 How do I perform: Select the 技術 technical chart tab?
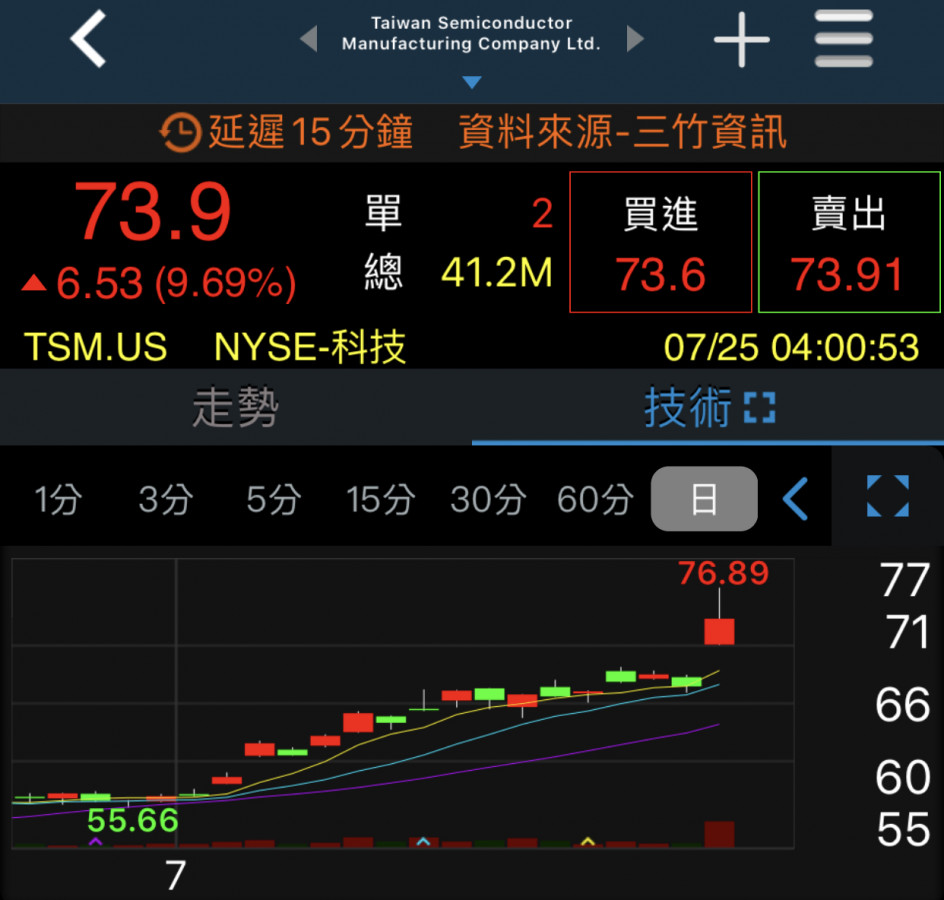[x=708, y=408]
